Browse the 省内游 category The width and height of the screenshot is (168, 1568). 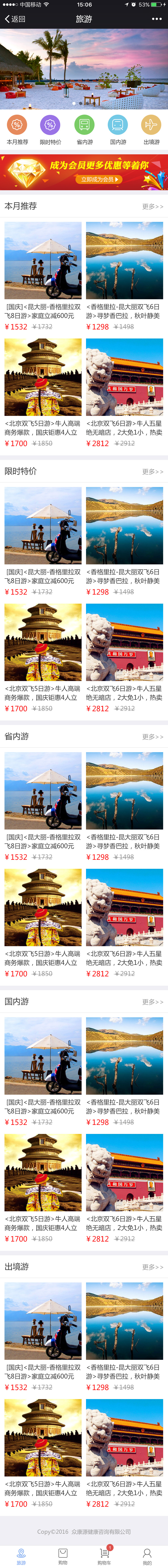[84, 129]
